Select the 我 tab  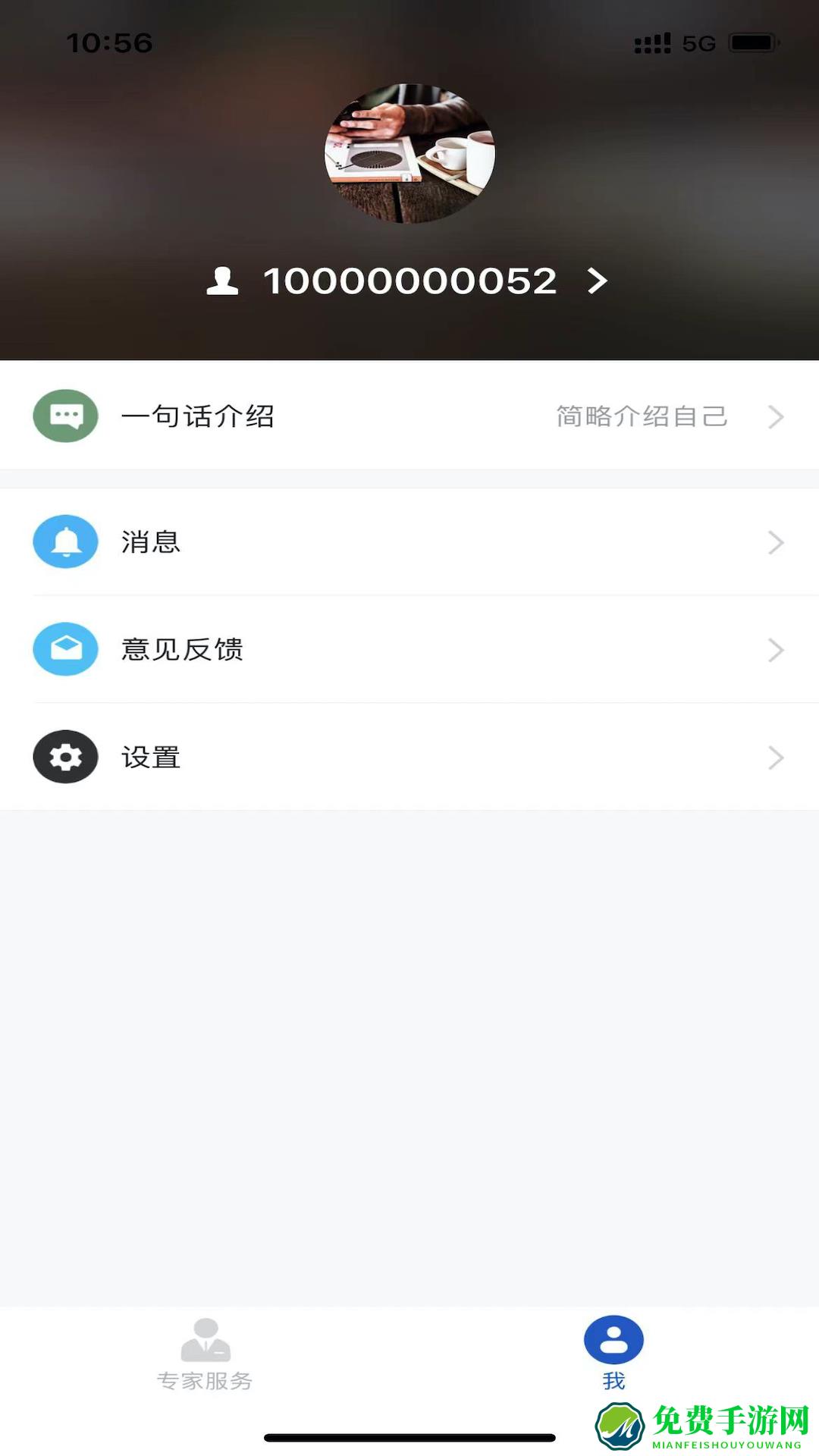[613, 1355]
